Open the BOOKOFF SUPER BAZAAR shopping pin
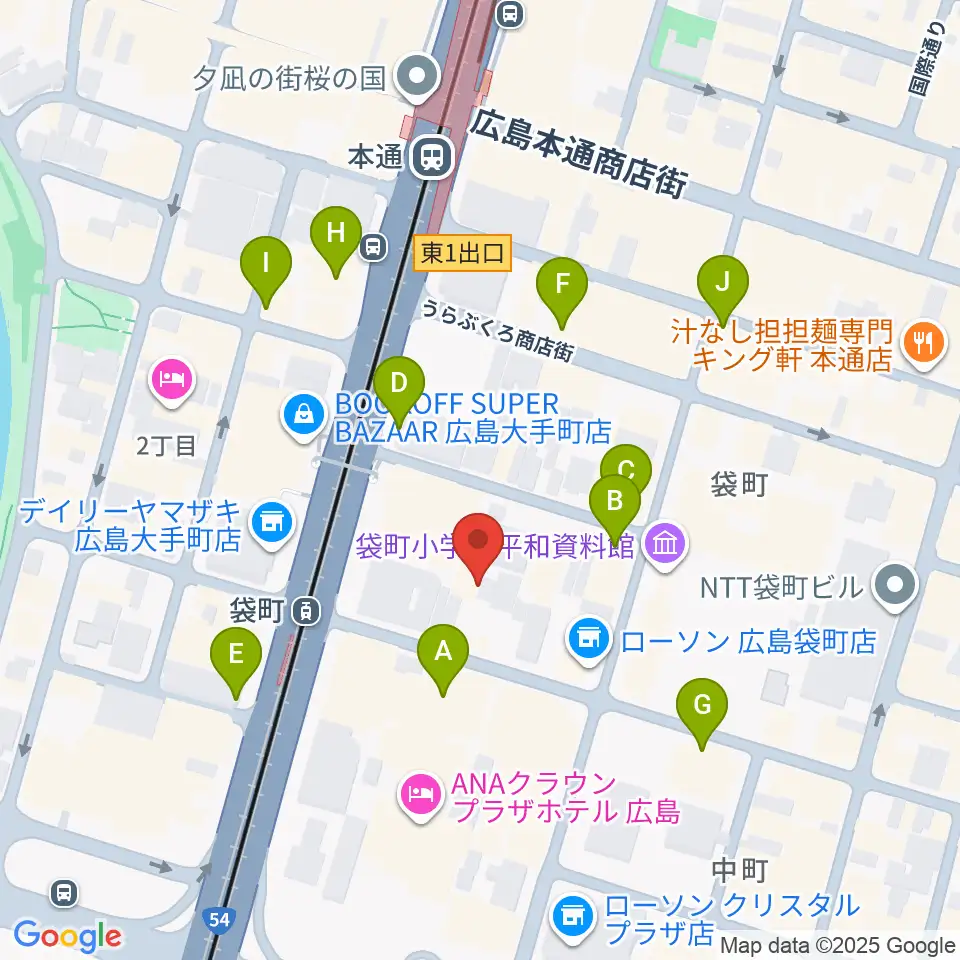 click(x=304, y=418)
